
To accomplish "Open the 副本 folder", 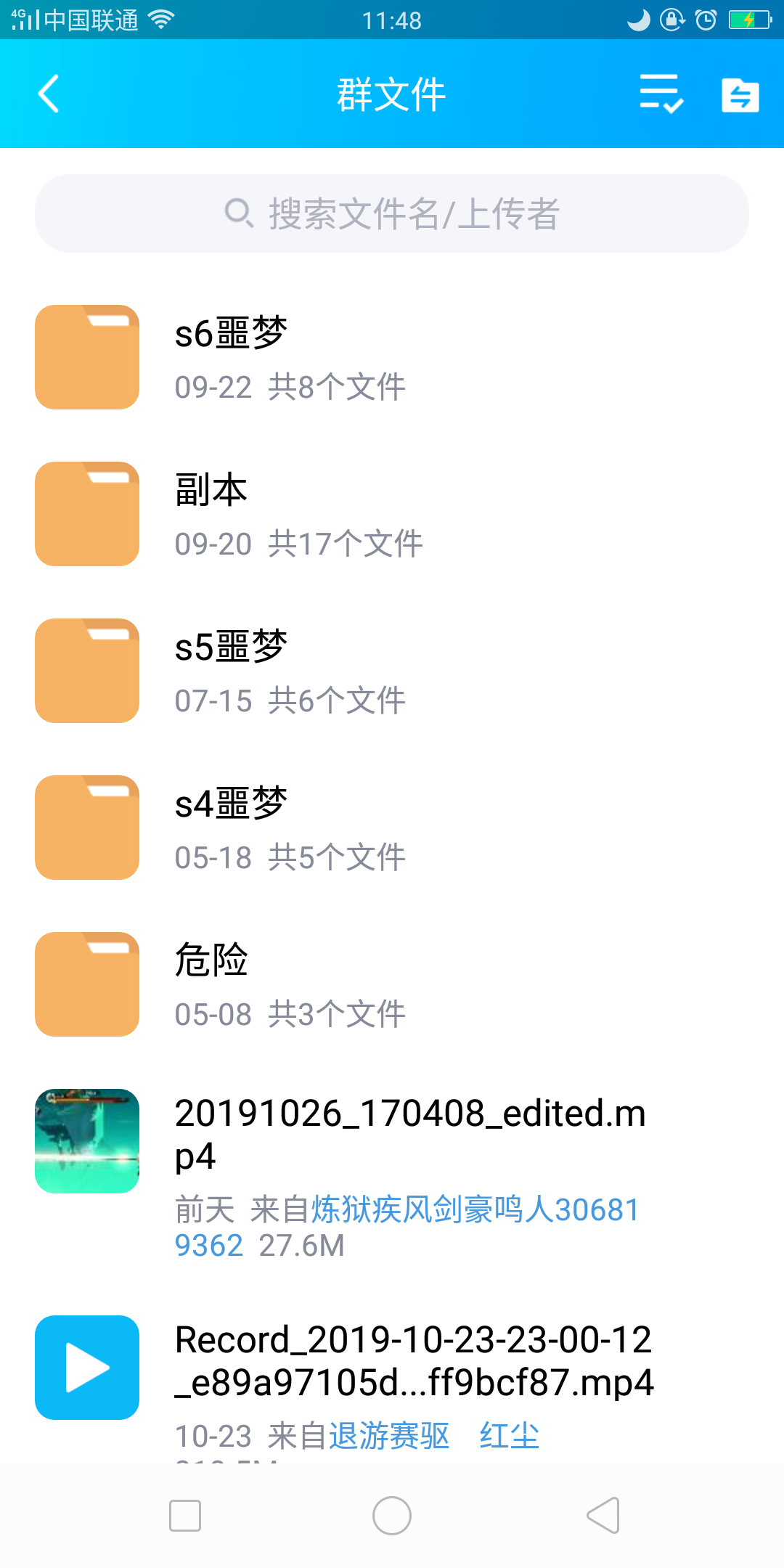I will click(211, 513).
